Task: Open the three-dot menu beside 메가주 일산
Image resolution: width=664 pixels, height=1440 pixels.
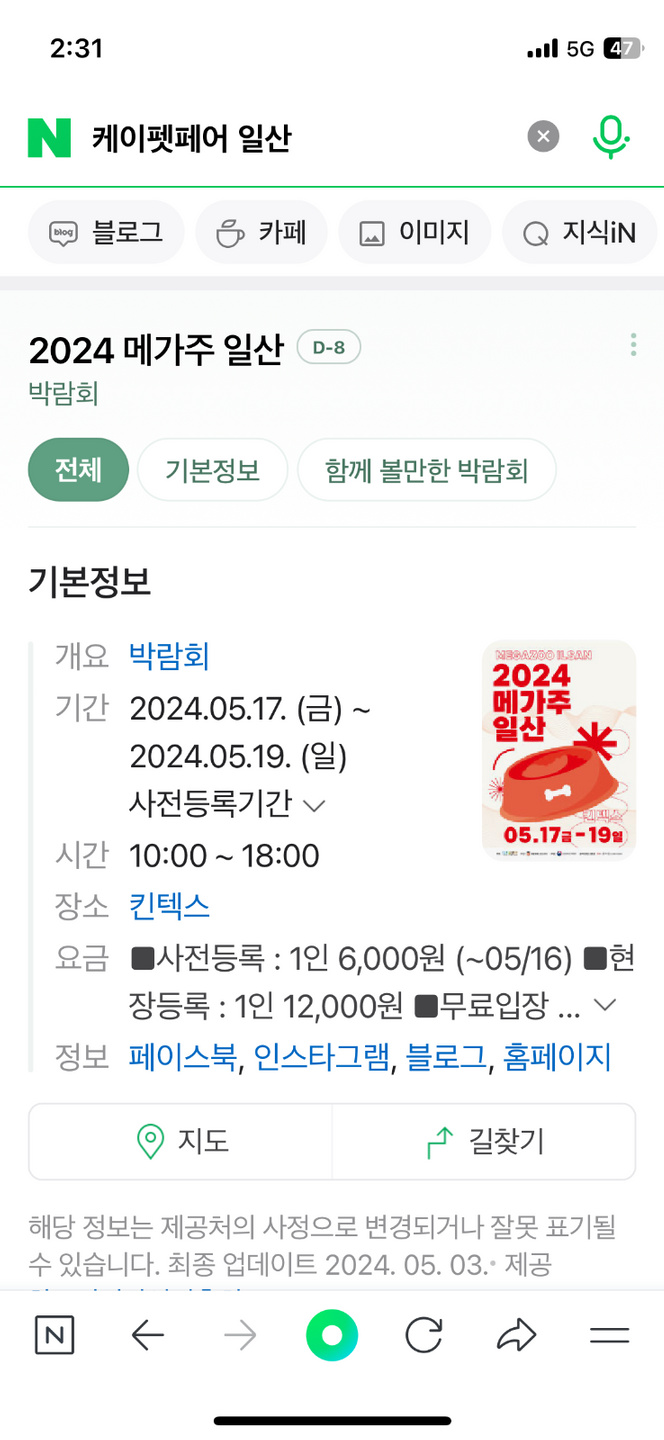Action: pyautogui.click(x=633, y=346)
